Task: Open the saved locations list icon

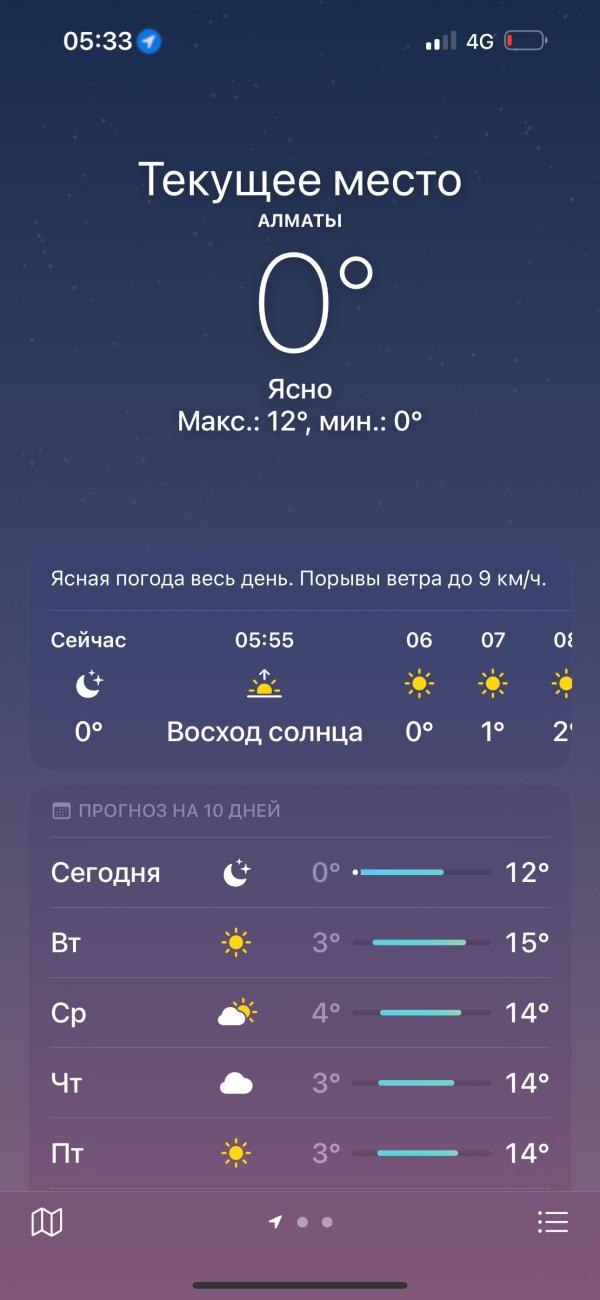Action: point(552,1222)
